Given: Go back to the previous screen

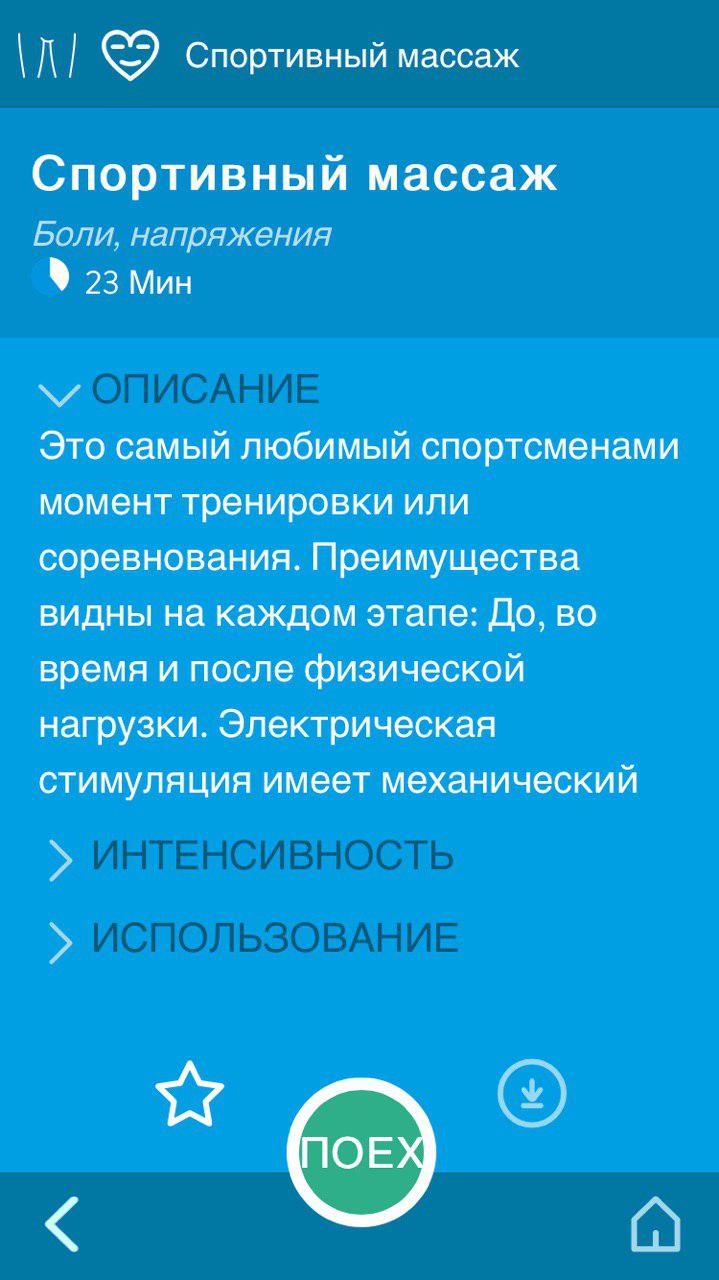Looking at the screenshot, I should 62,1224.
